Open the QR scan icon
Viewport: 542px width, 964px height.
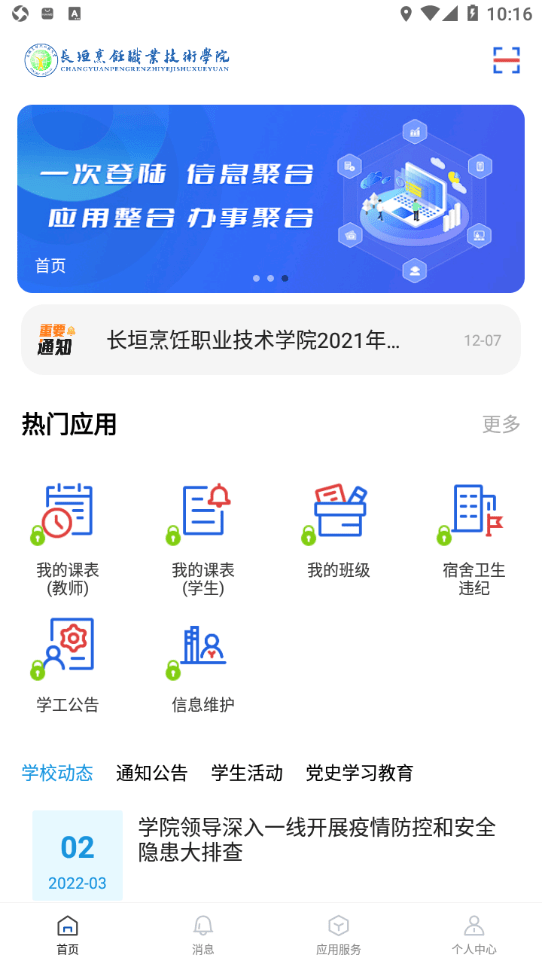(506, 60)
